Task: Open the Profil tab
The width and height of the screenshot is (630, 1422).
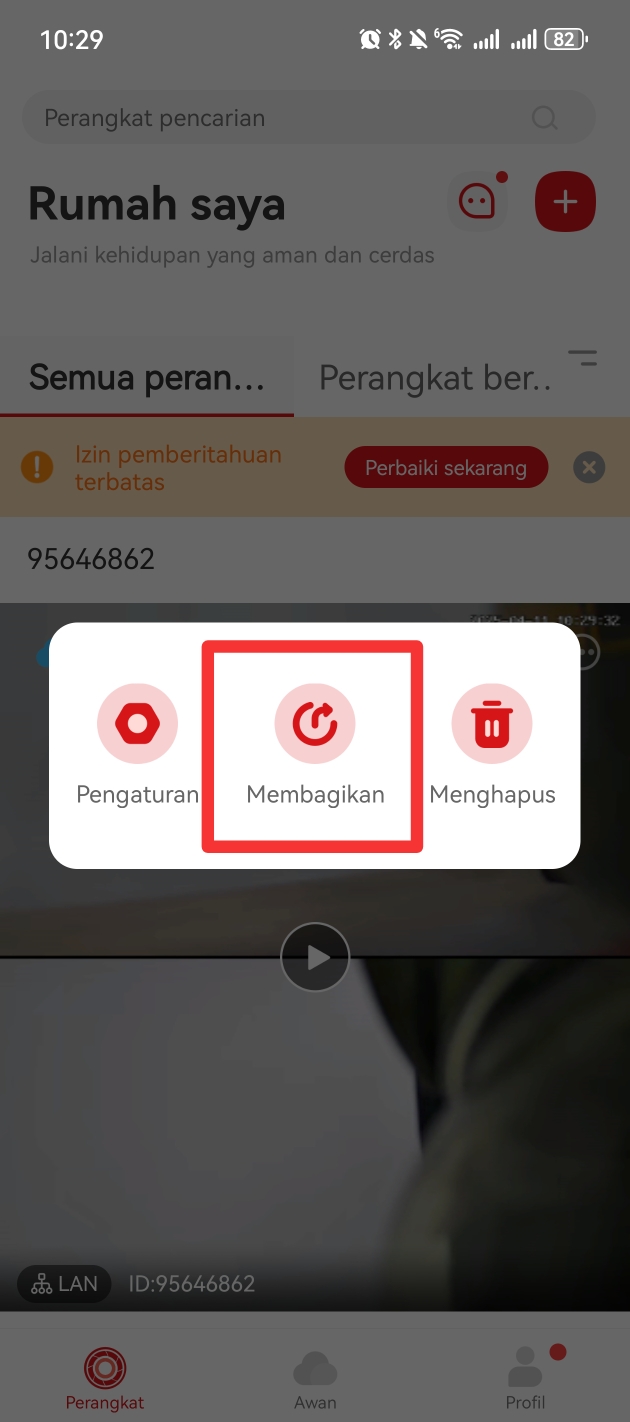Action: tap(525, 1379)
